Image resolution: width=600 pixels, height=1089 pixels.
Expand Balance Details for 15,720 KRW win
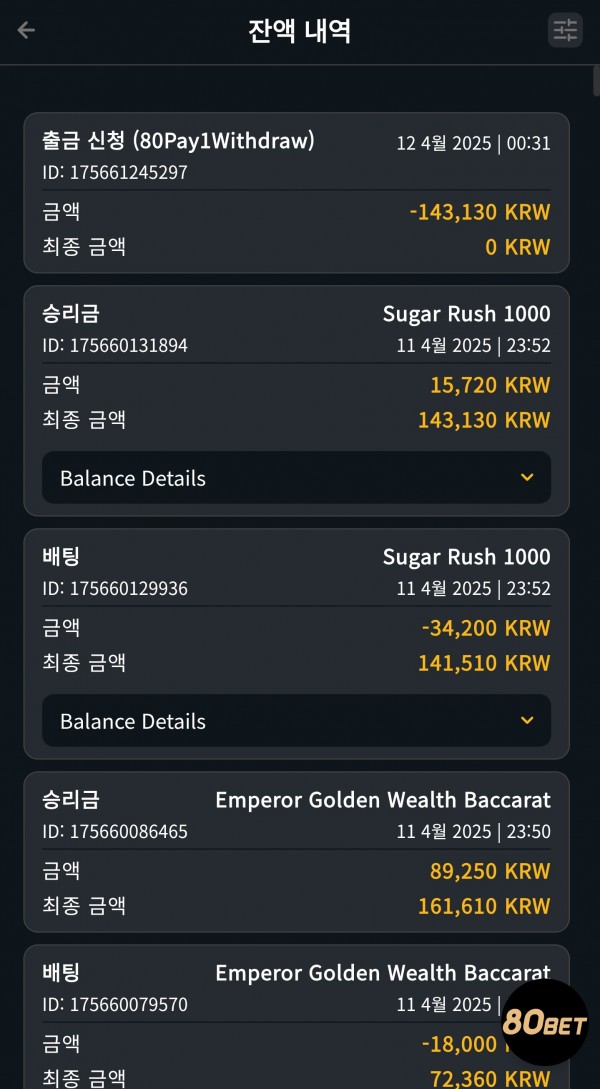pyautogui.click(x=297, y=478)
